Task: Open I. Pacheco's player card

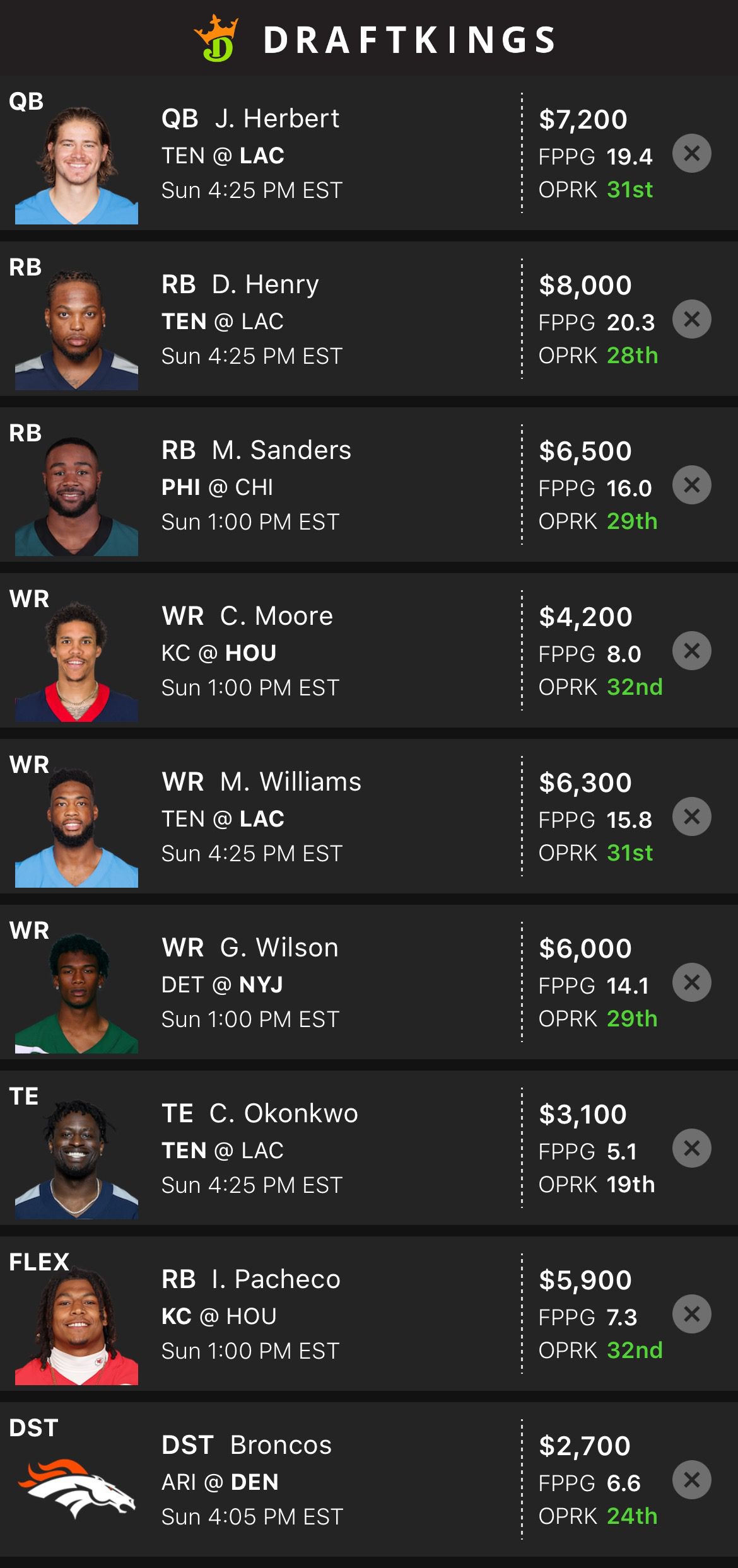Action: [x=276, y=1279]
